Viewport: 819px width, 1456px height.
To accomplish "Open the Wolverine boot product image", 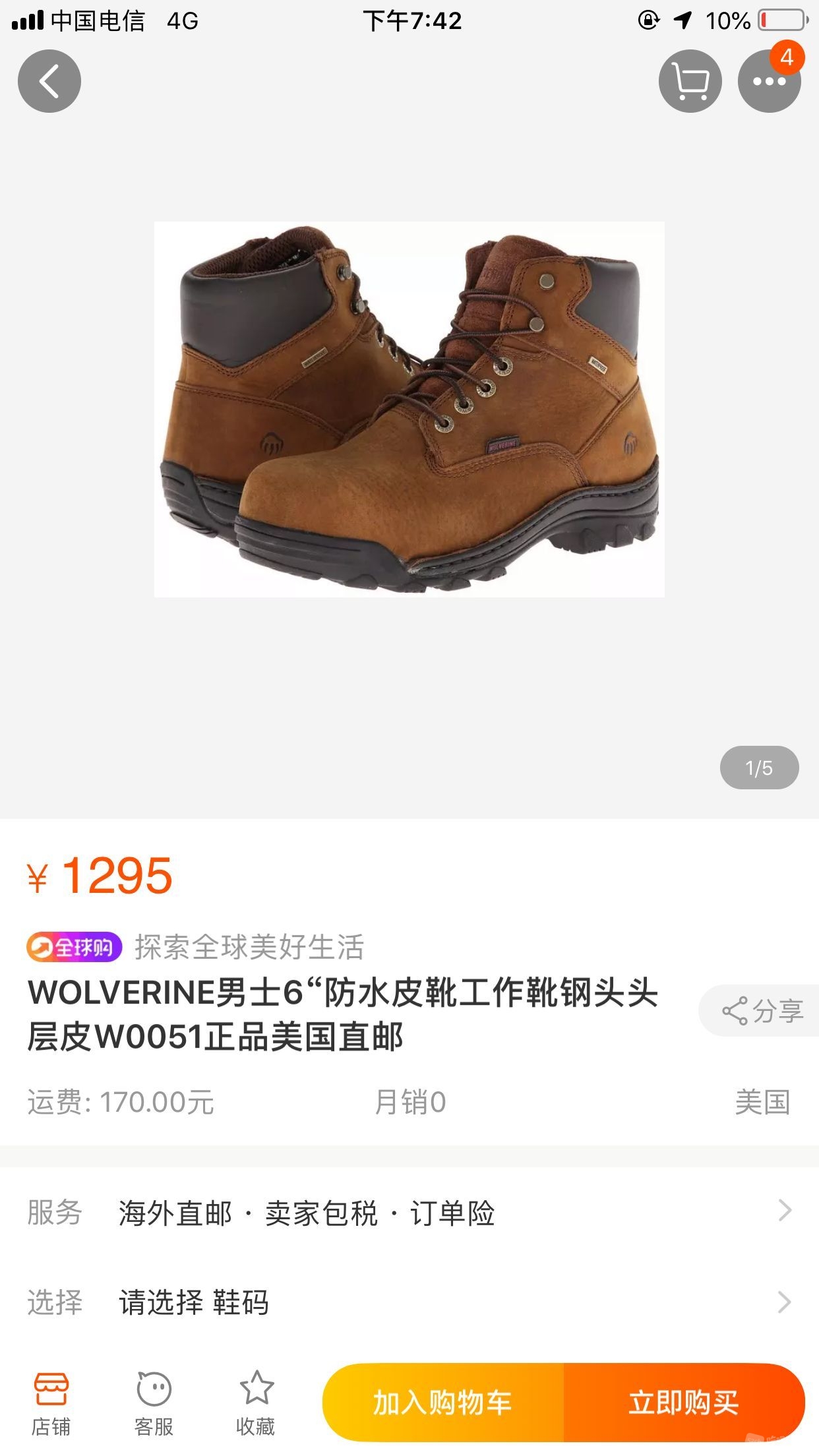I will [x=409, y=409].
